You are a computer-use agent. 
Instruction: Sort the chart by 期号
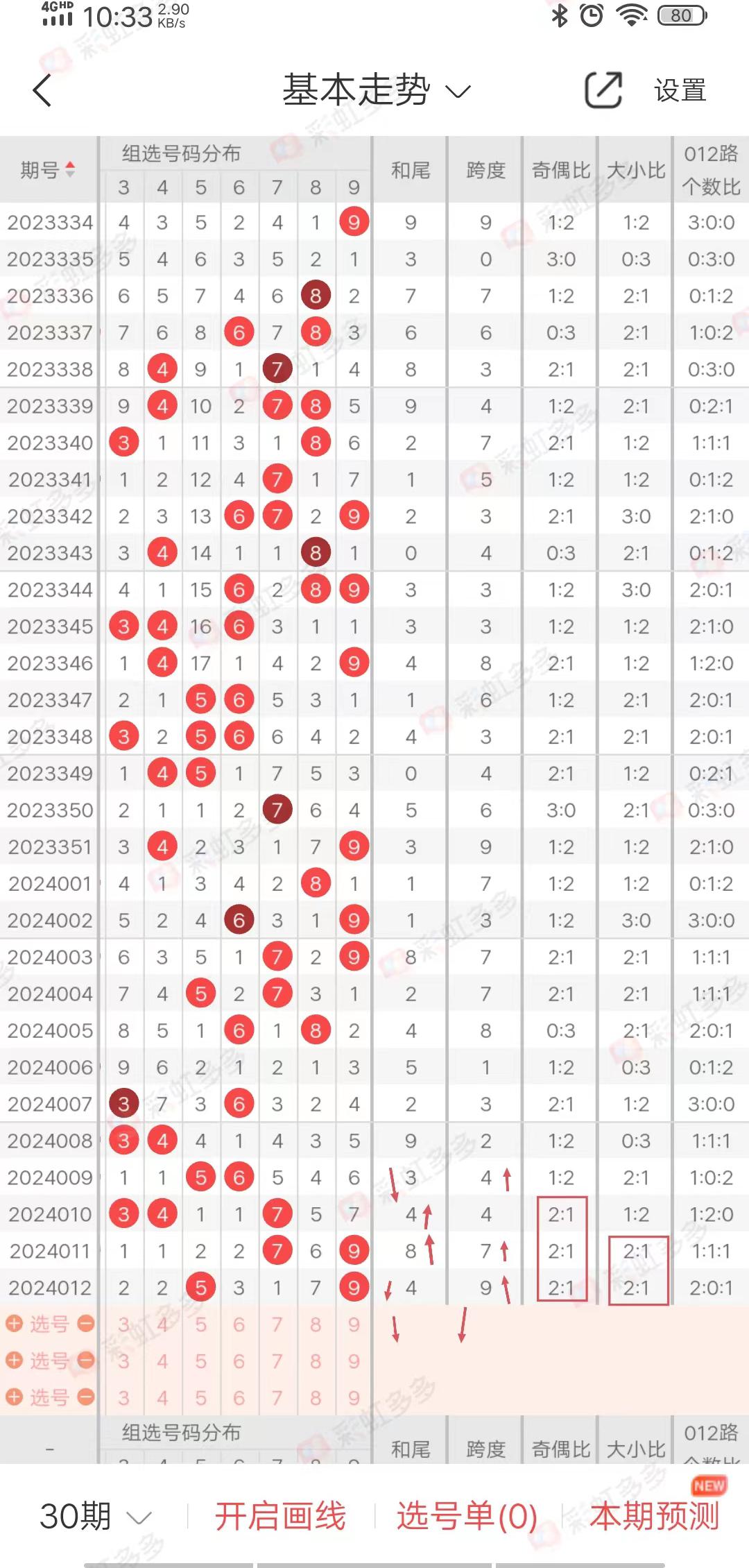pyautogui.click(x=49, y=169)
